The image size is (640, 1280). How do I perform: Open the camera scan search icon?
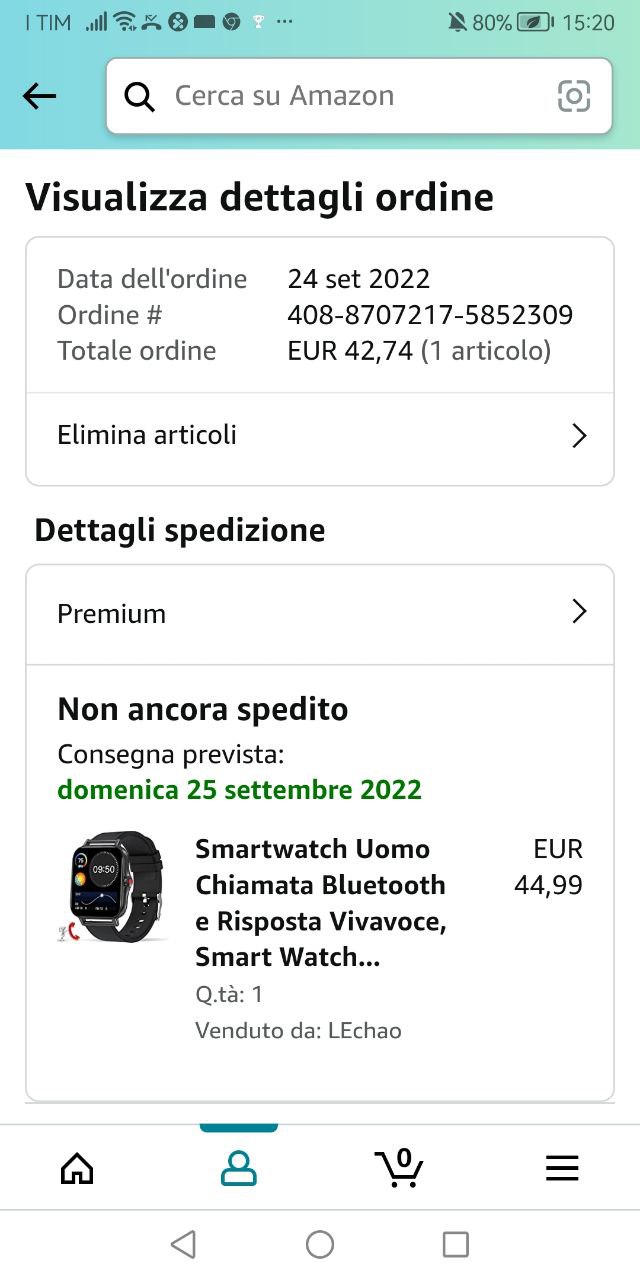[574, 96]
